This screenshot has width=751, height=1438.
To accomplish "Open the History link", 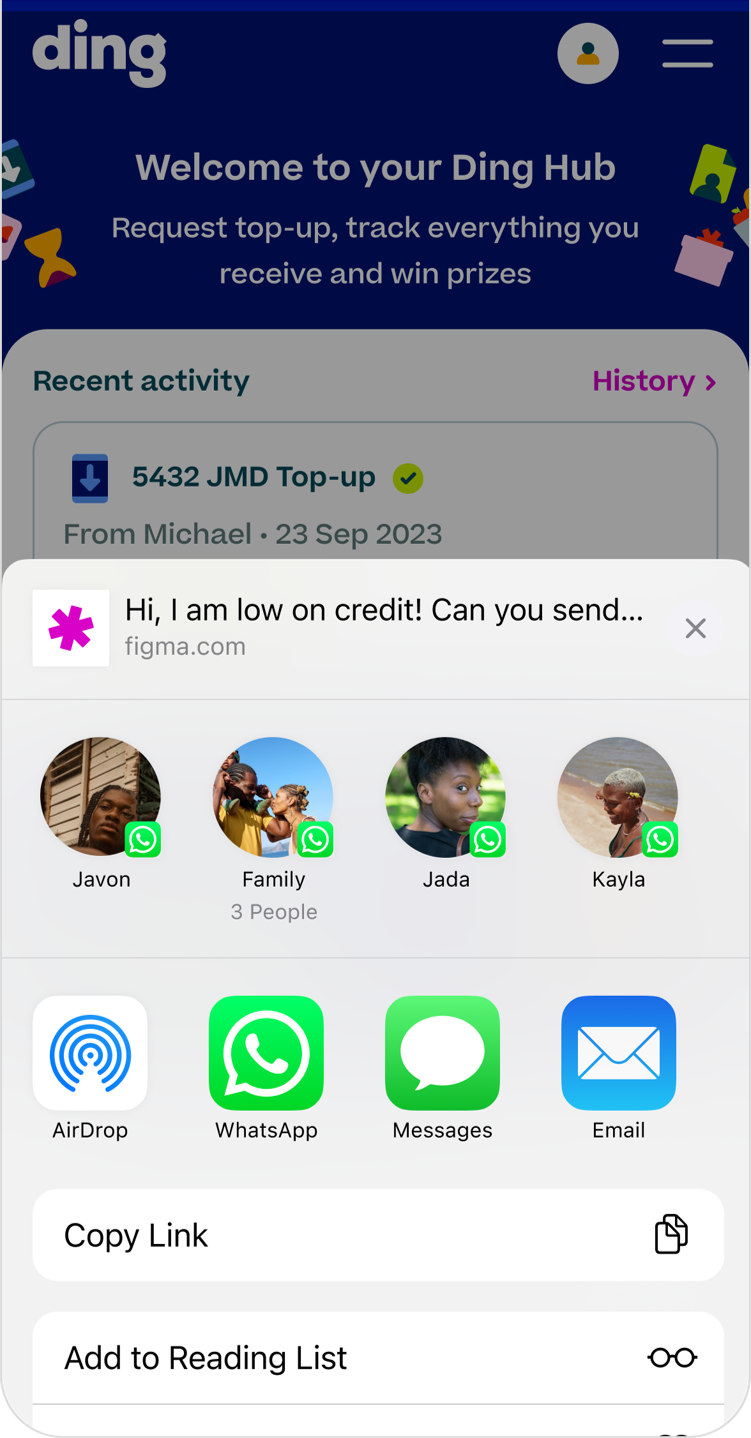I will [x=654, y=381].
